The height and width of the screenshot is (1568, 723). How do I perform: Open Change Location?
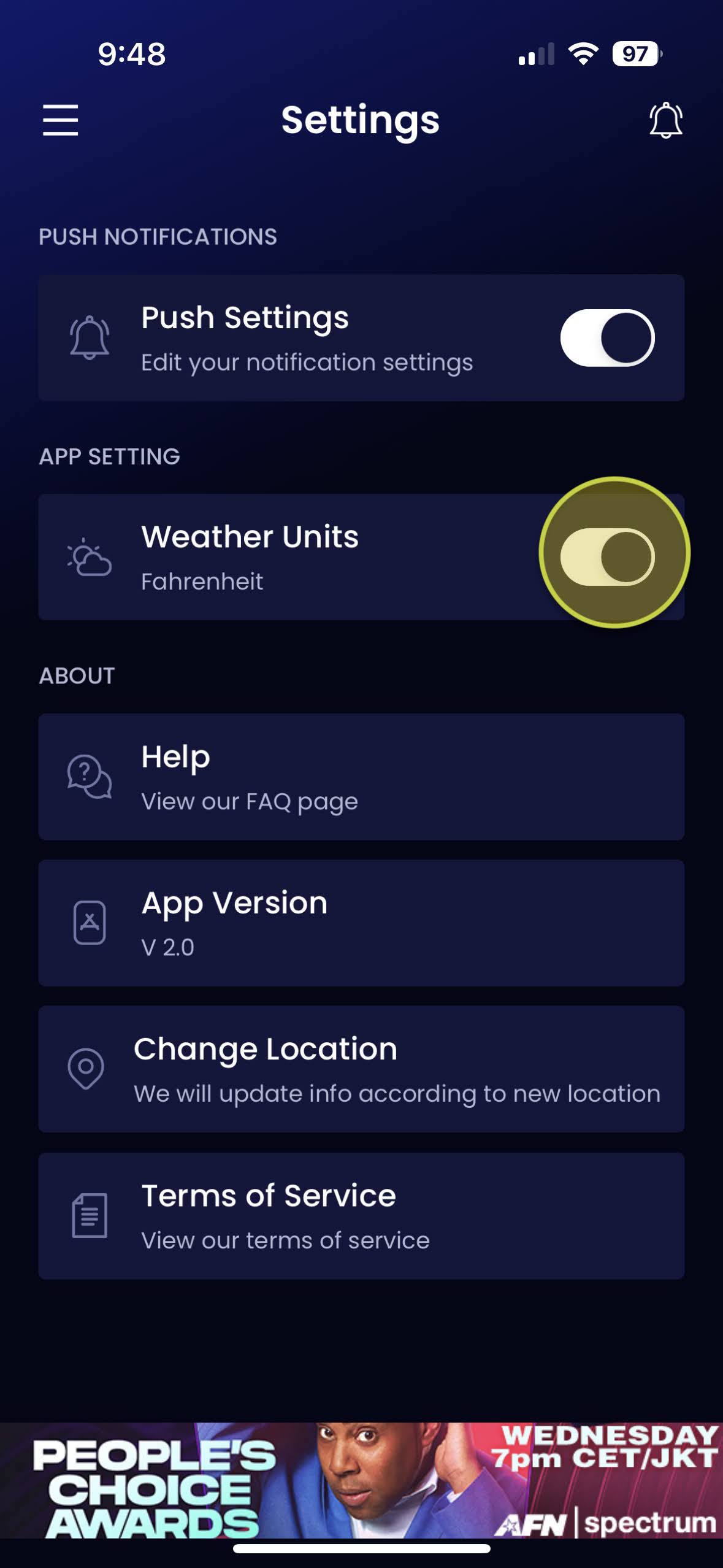pos(361,1069)
